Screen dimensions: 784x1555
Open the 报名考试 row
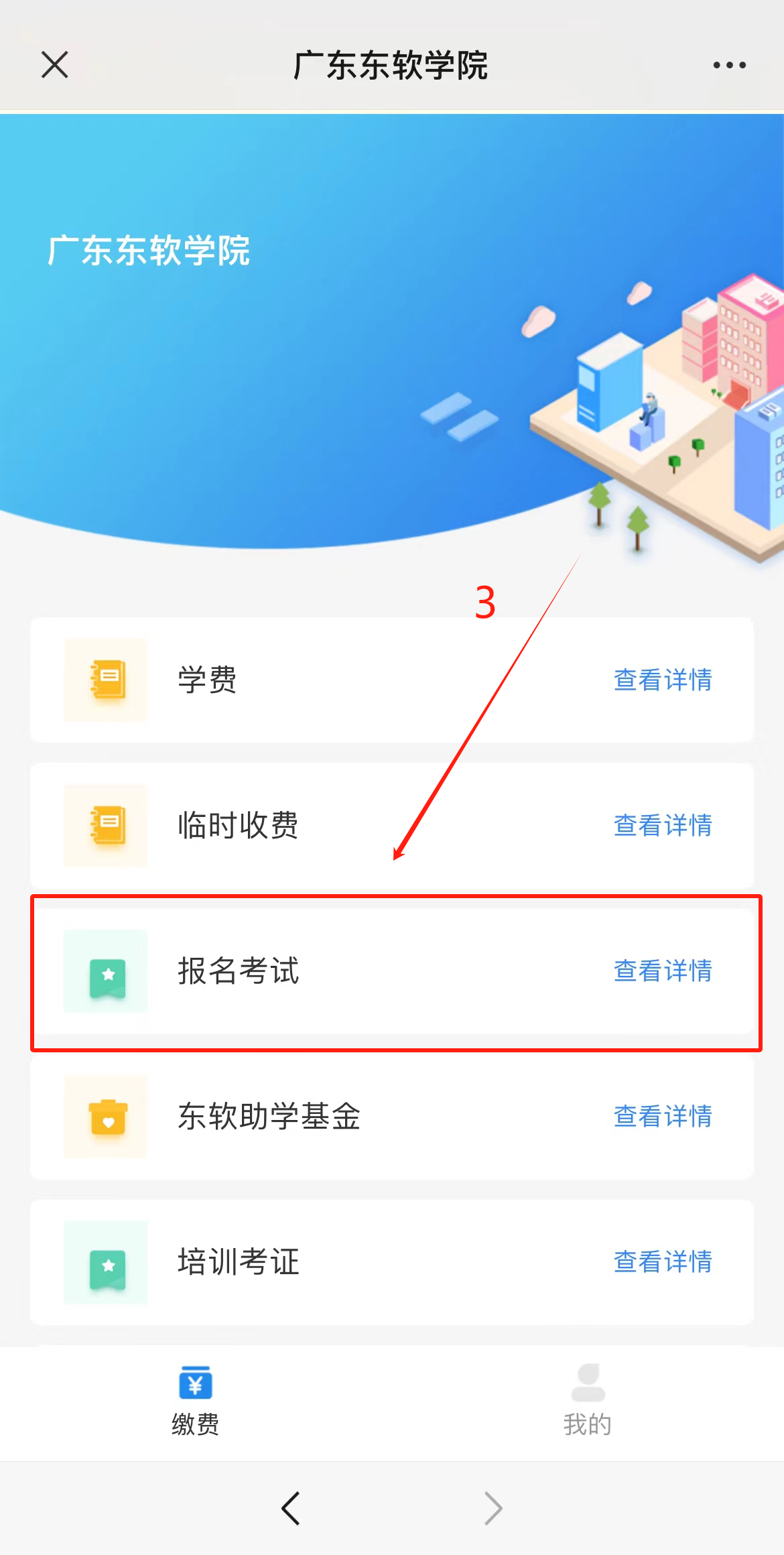pos(392,971)
